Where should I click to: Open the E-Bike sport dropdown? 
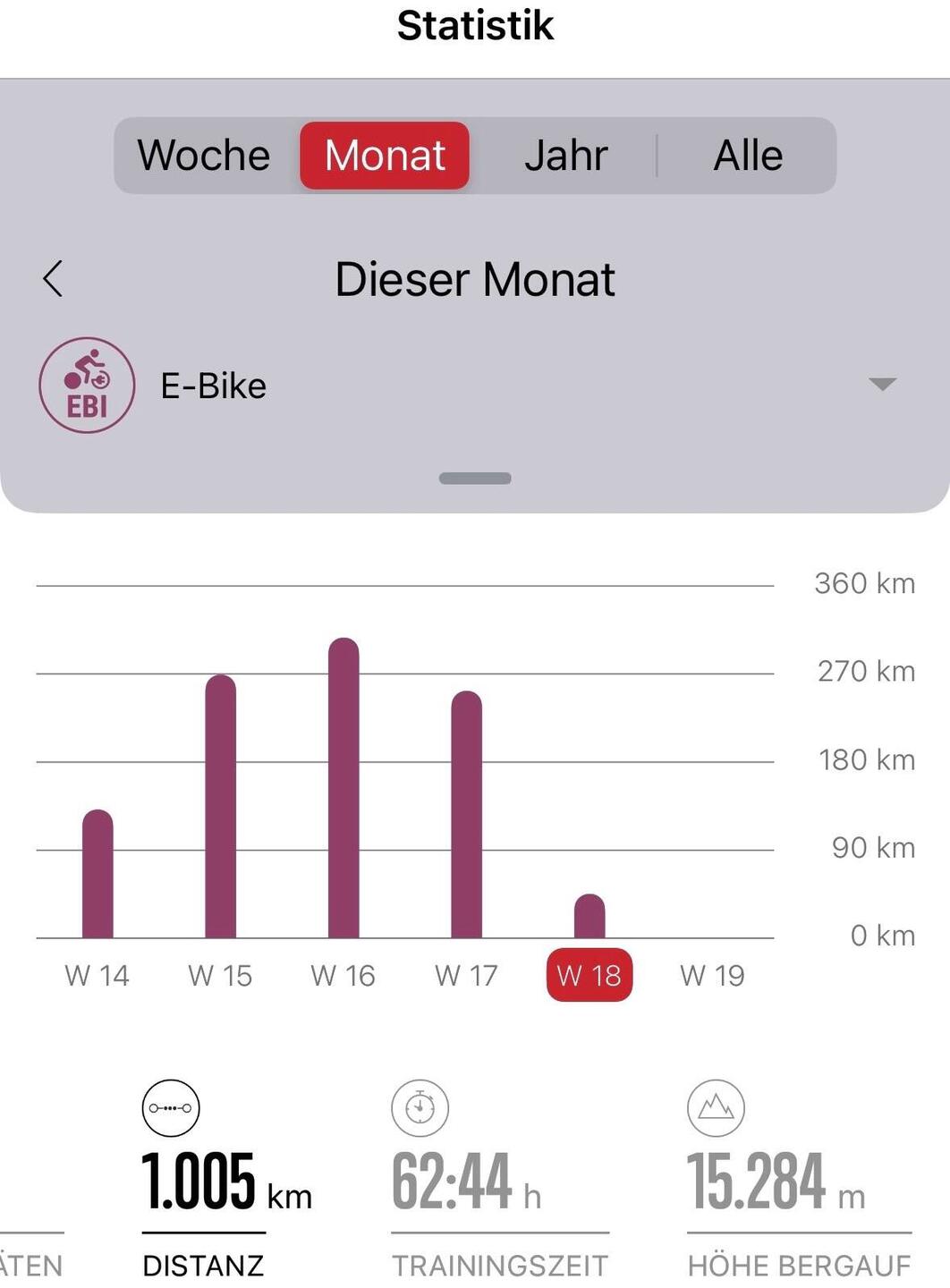882,385
